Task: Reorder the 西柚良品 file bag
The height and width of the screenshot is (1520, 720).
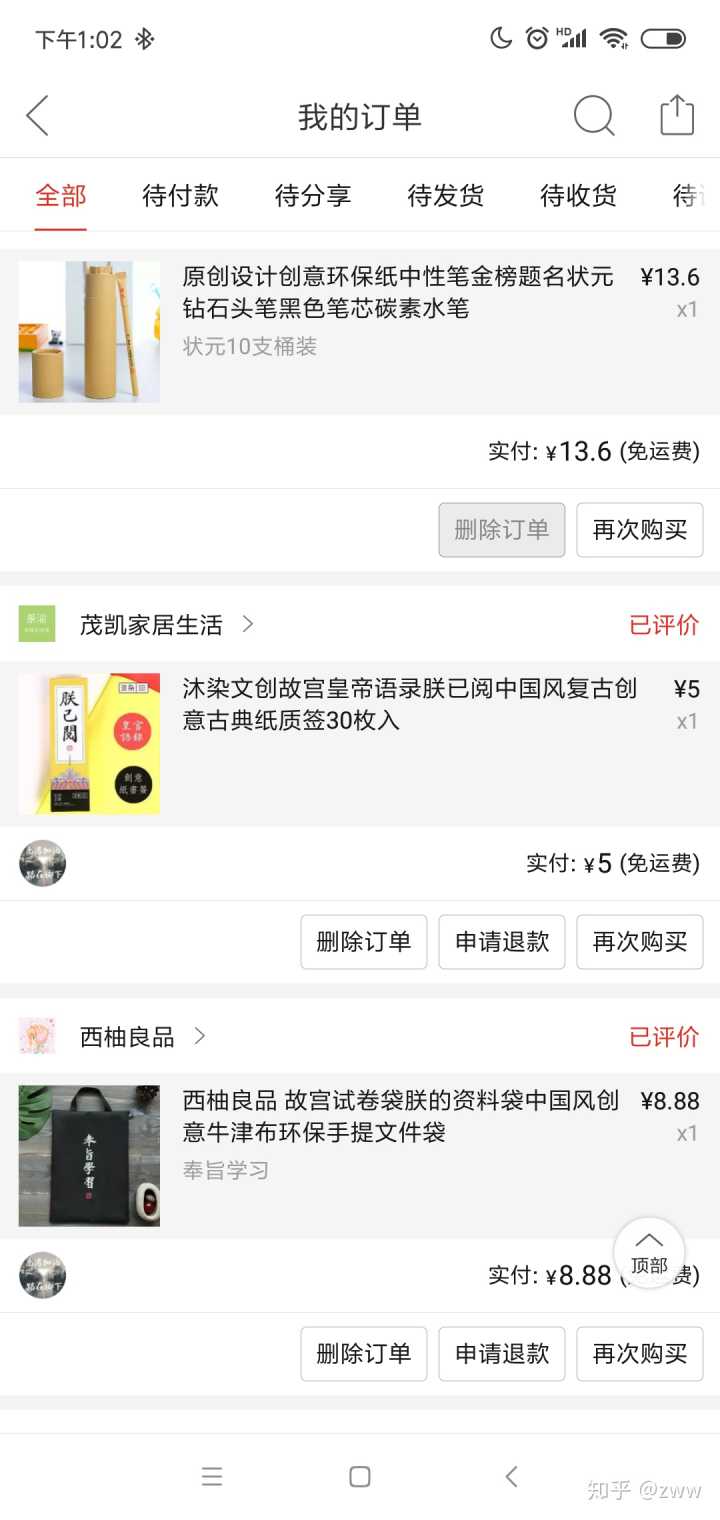Action: tap(640, 1354)
